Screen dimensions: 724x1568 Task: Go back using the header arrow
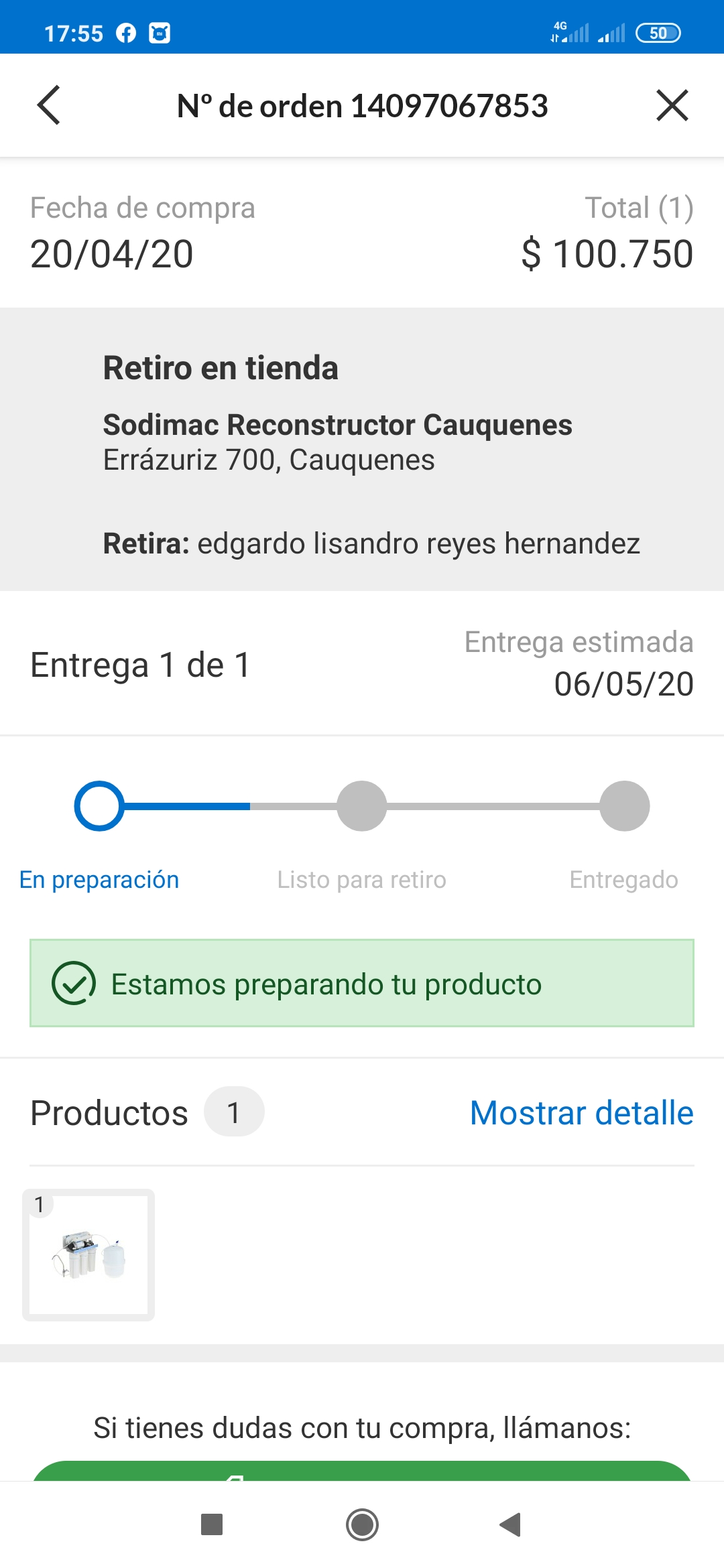tap(49, 105)
